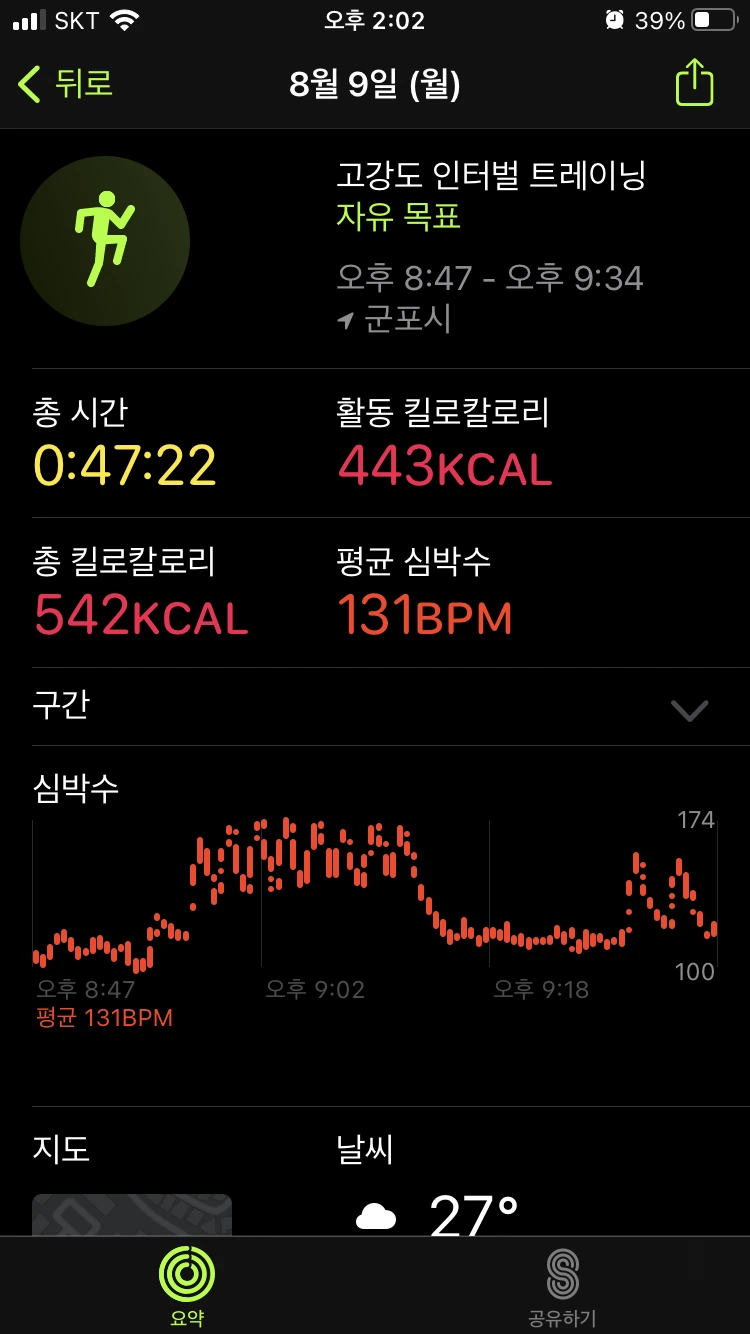
Task: Go back using the 뒤로 button
Action: click(x=66, y=84)
